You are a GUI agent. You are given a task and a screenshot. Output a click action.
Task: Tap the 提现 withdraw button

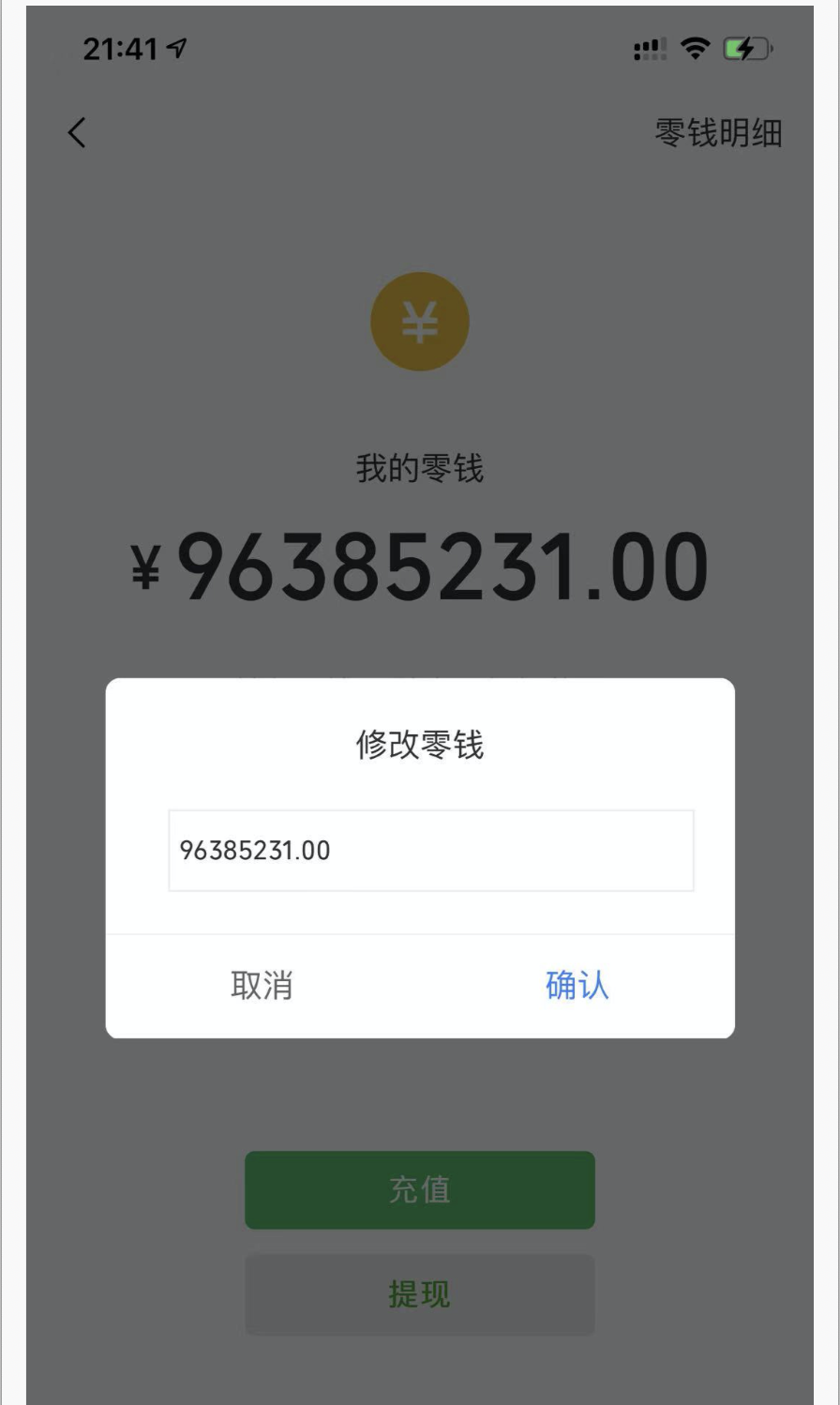click(x=419, y=1294)
